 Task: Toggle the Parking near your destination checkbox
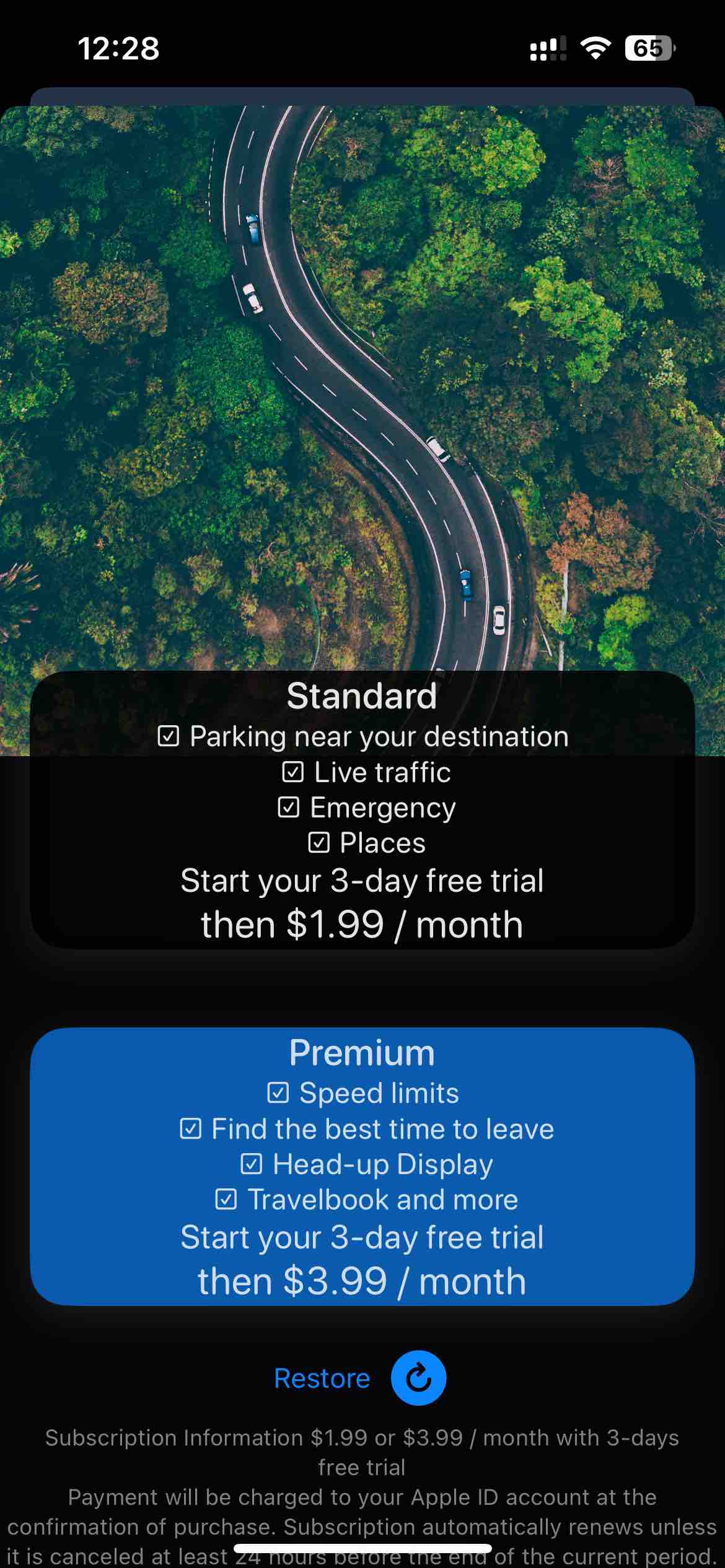coord(169,736)
